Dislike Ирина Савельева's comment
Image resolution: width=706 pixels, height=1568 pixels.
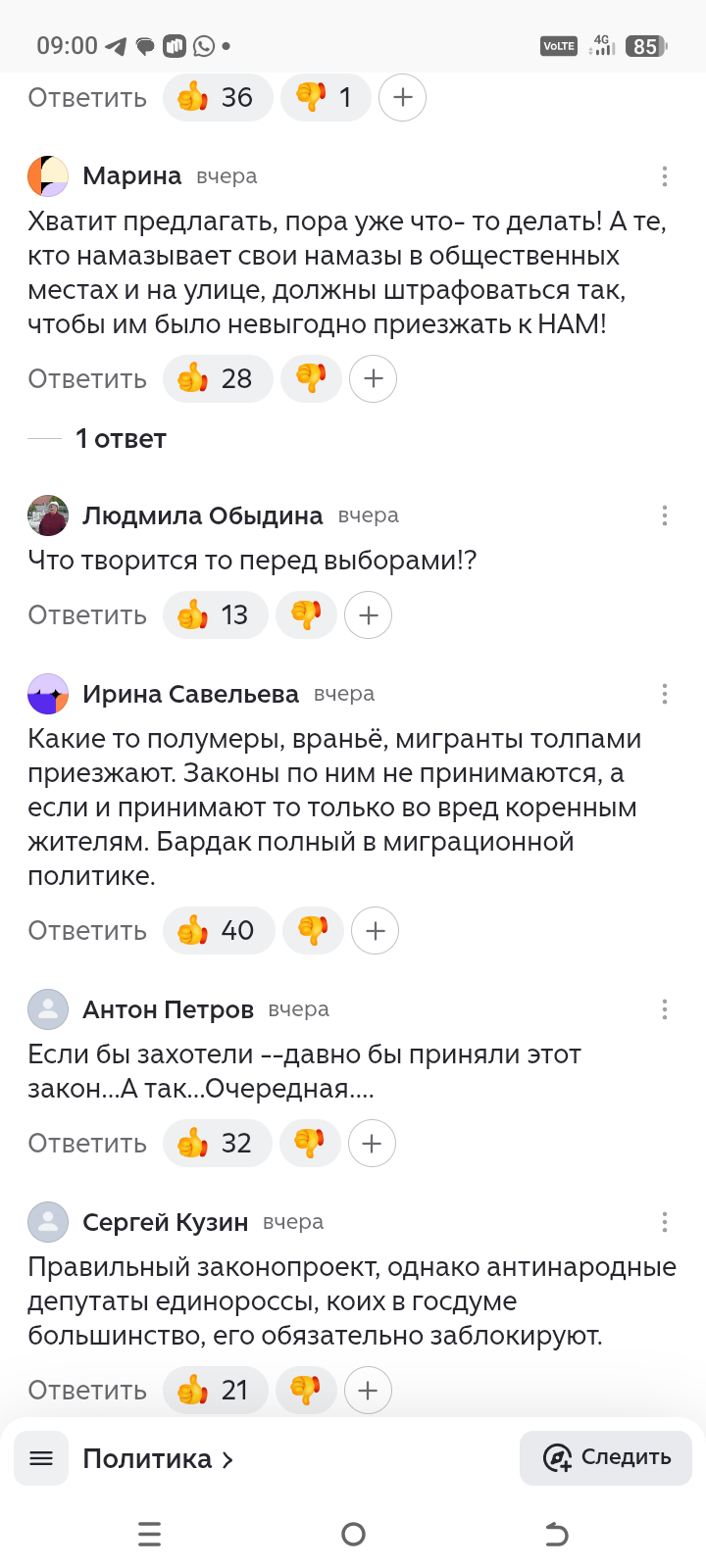tap(313, 931)
